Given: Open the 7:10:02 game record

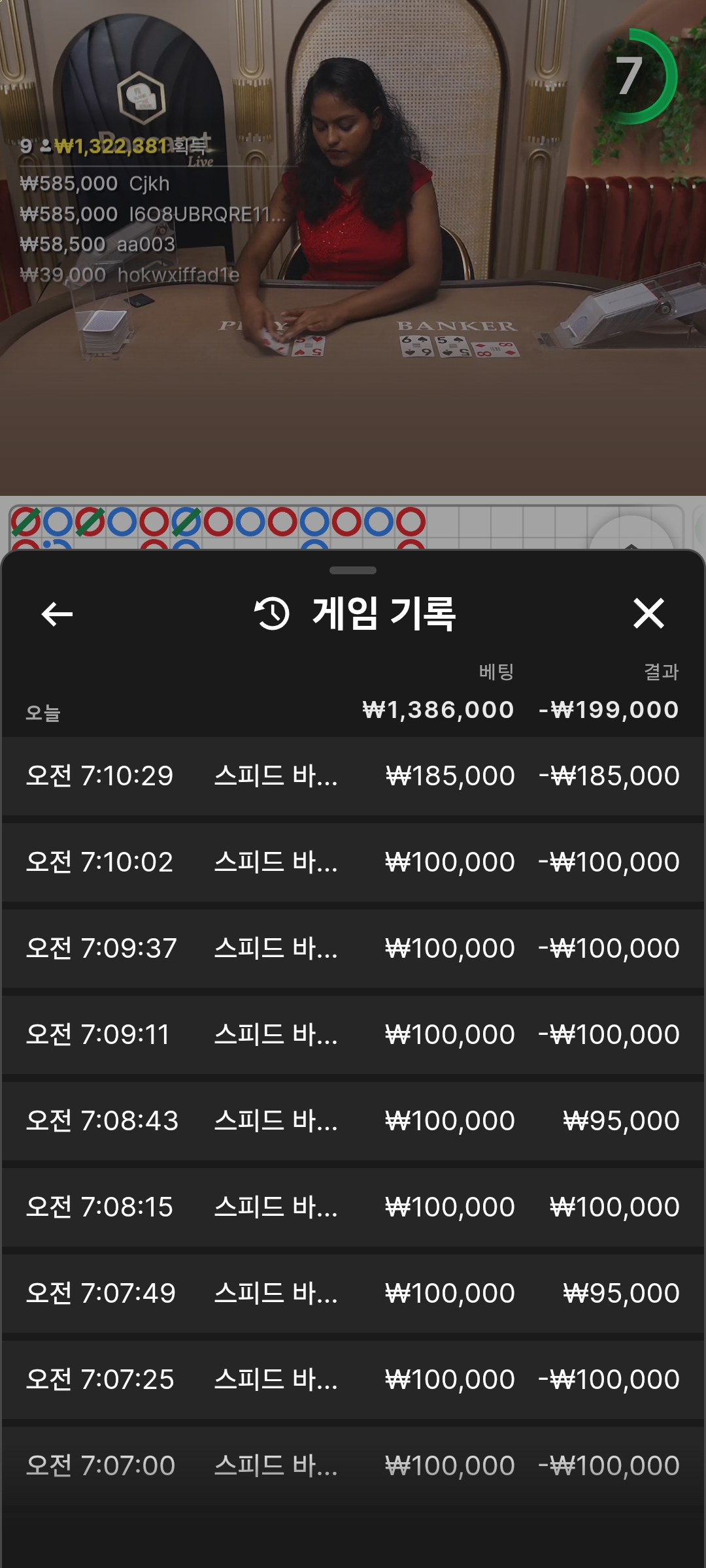Looking at the screenshot, I should click(x=353, y=862).
